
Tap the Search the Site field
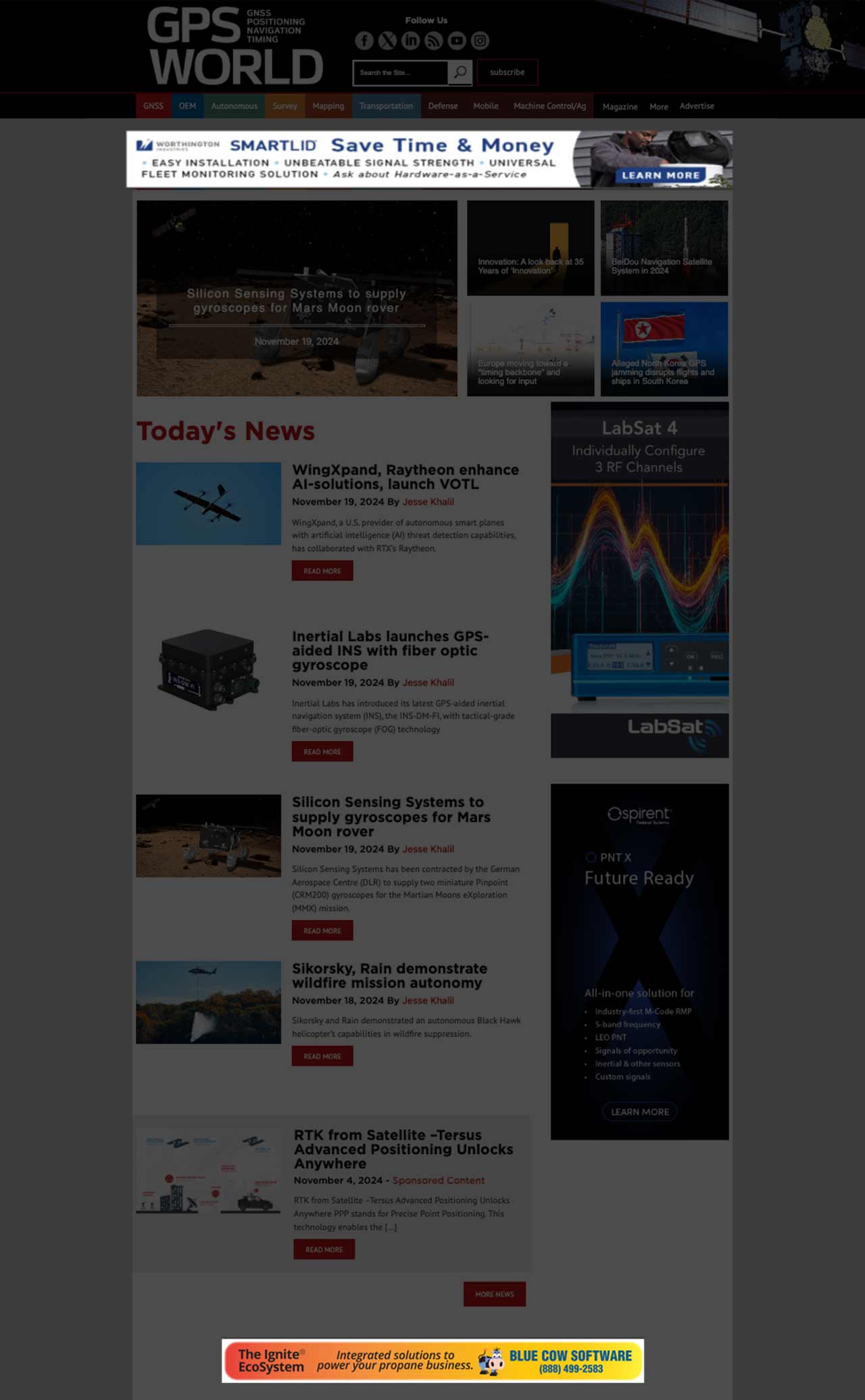(400, 72)
